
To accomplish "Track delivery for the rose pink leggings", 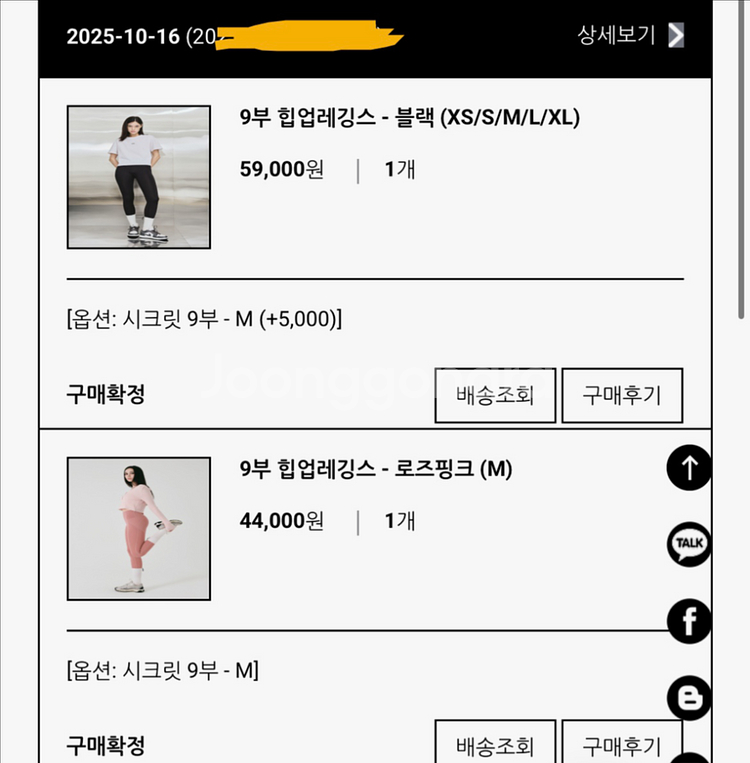I will [495, 744].
